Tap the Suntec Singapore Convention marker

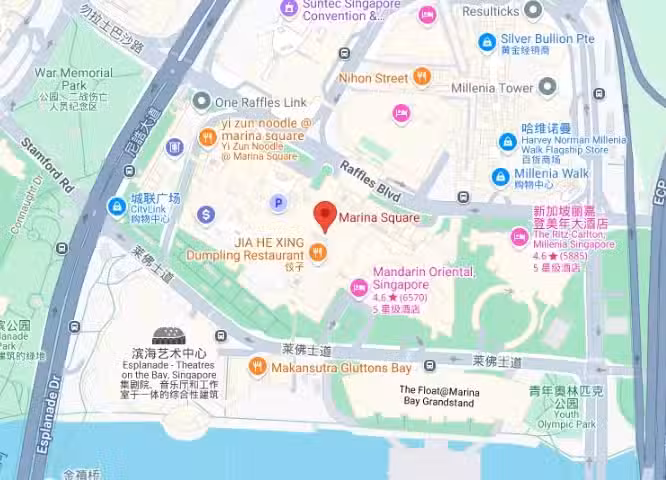(x=289, y=8)
